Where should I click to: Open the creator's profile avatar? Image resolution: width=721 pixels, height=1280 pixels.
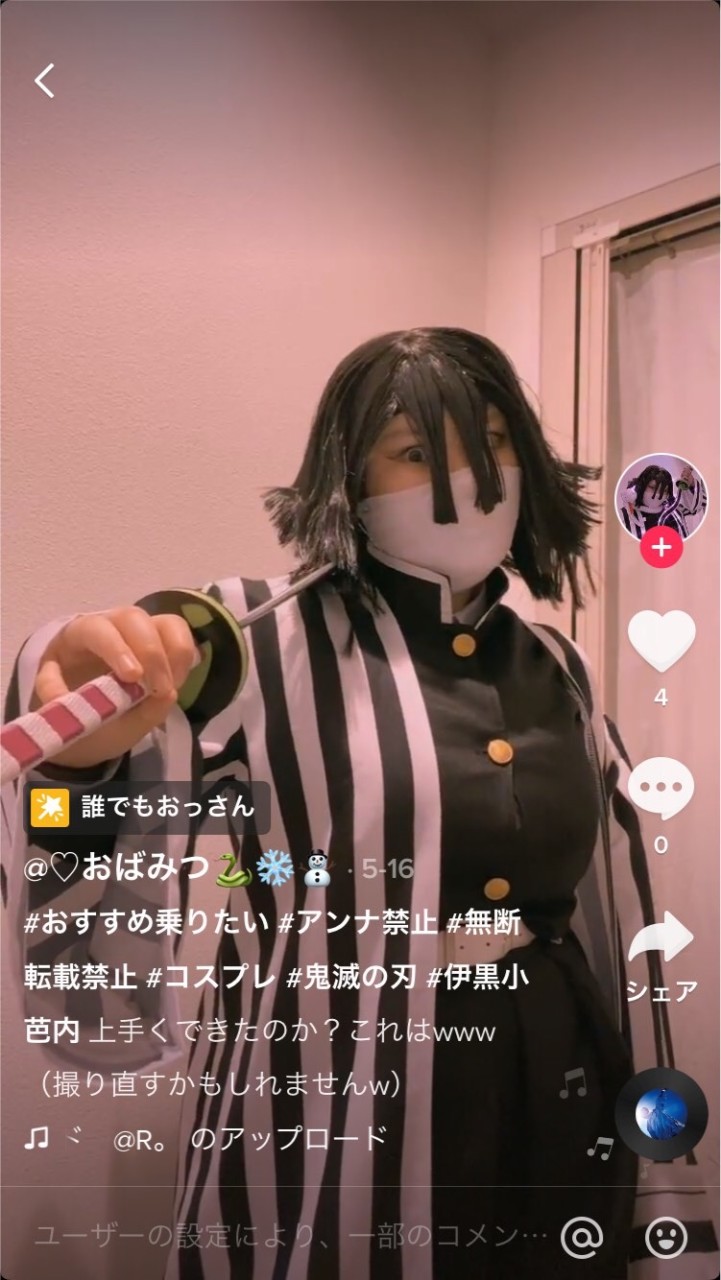(660, 498)
